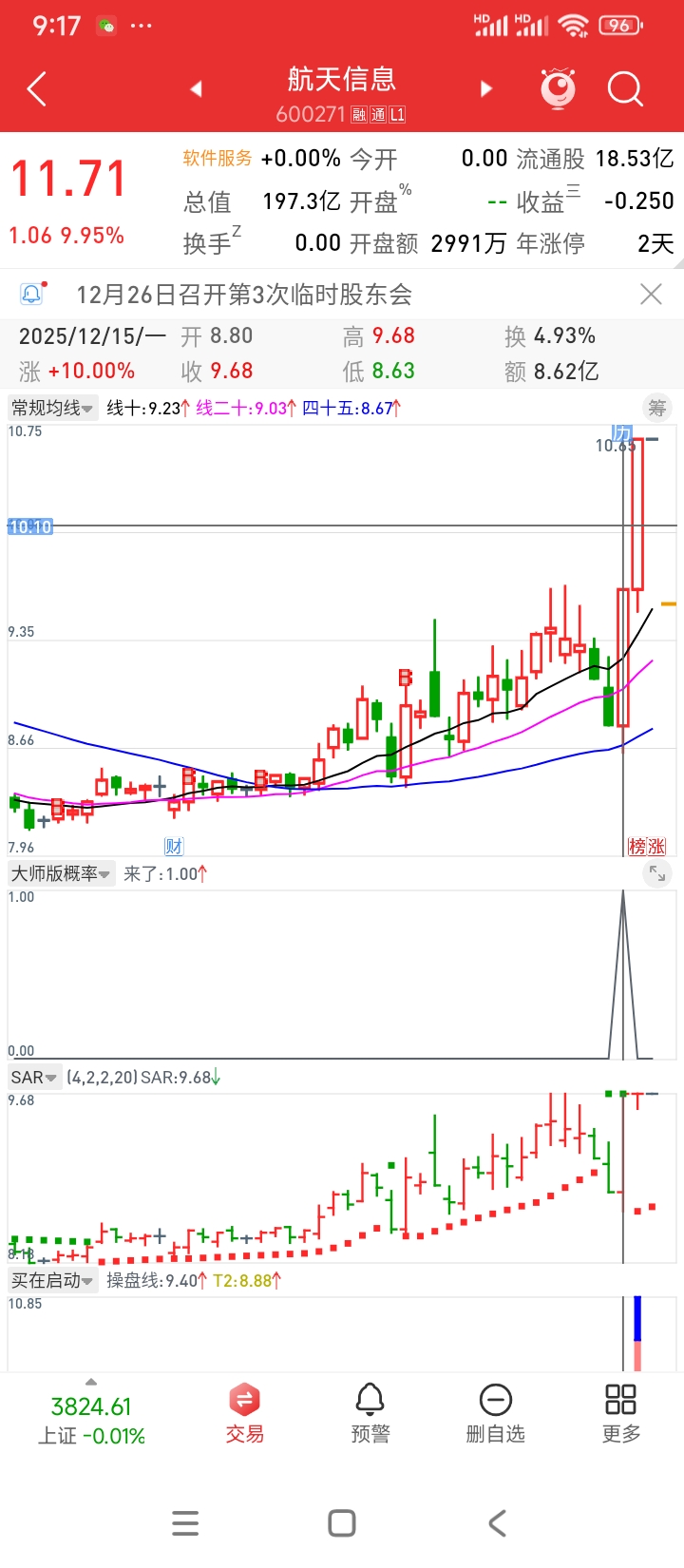Tap the 财 marker on the chart

click(174, 847)
